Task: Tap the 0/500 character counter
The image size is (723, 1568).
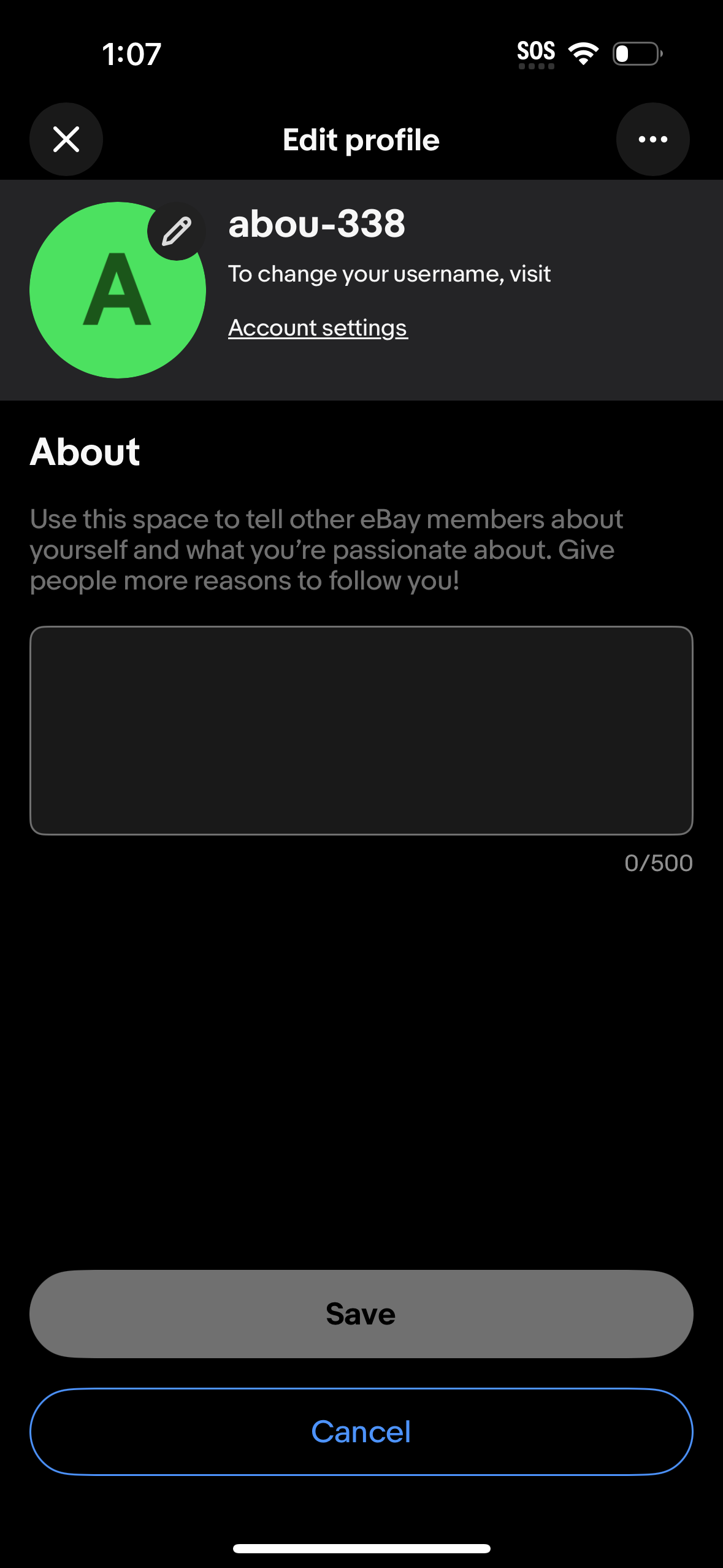Action: (x=658, y=863)
